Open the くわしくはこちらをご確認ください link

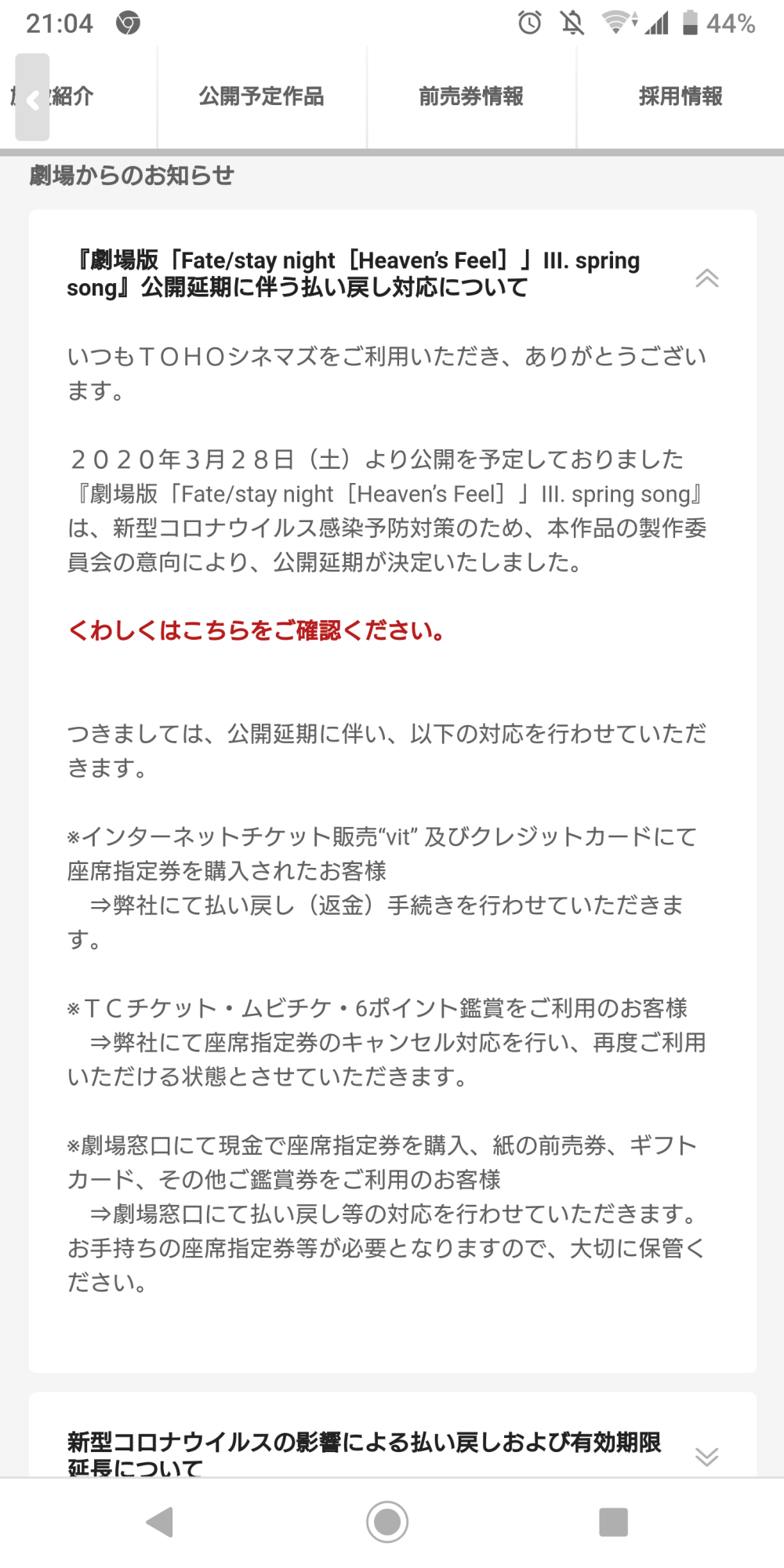click(x=257, y=630)
